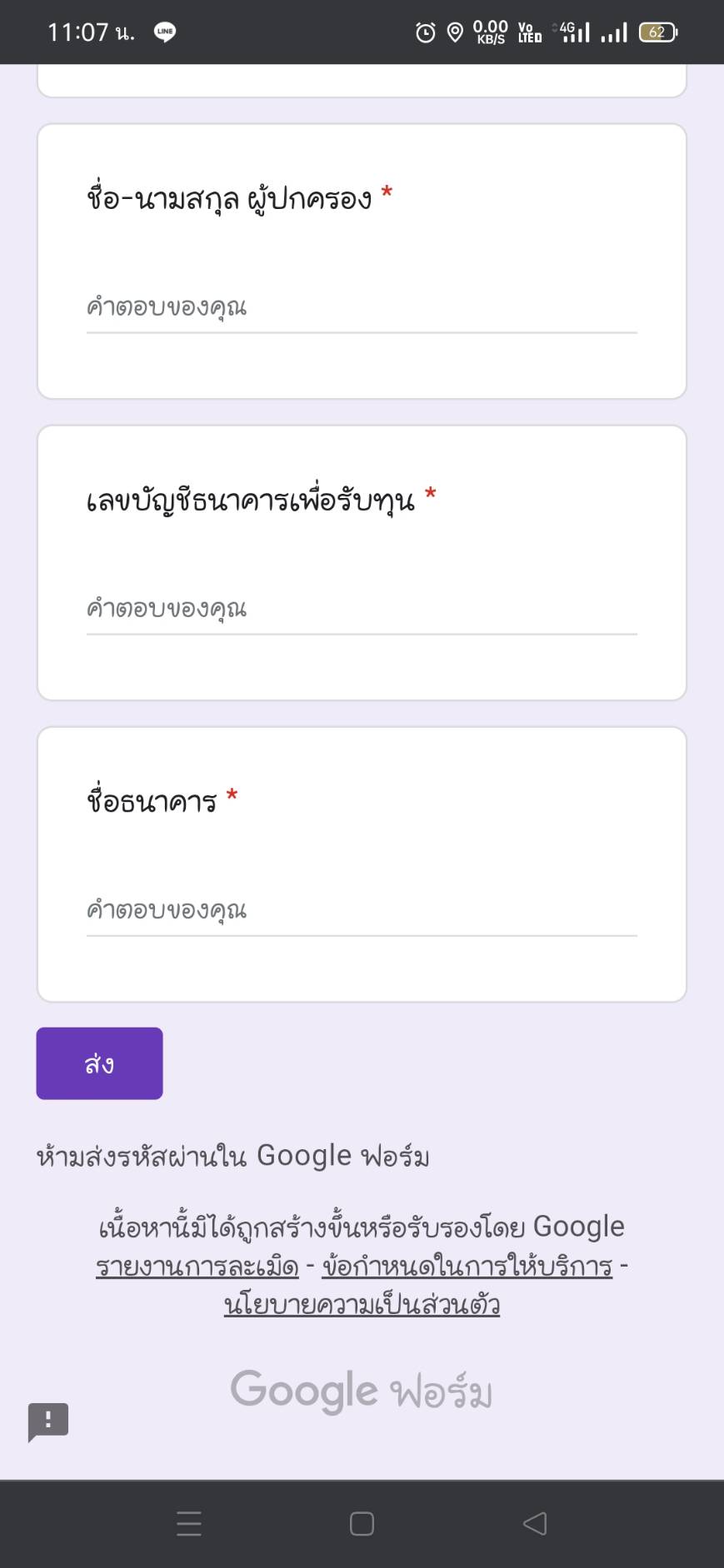Select the bank name answer field
Image resolution: width=724 pixels, height=1568 pixels.
(362, 911)
